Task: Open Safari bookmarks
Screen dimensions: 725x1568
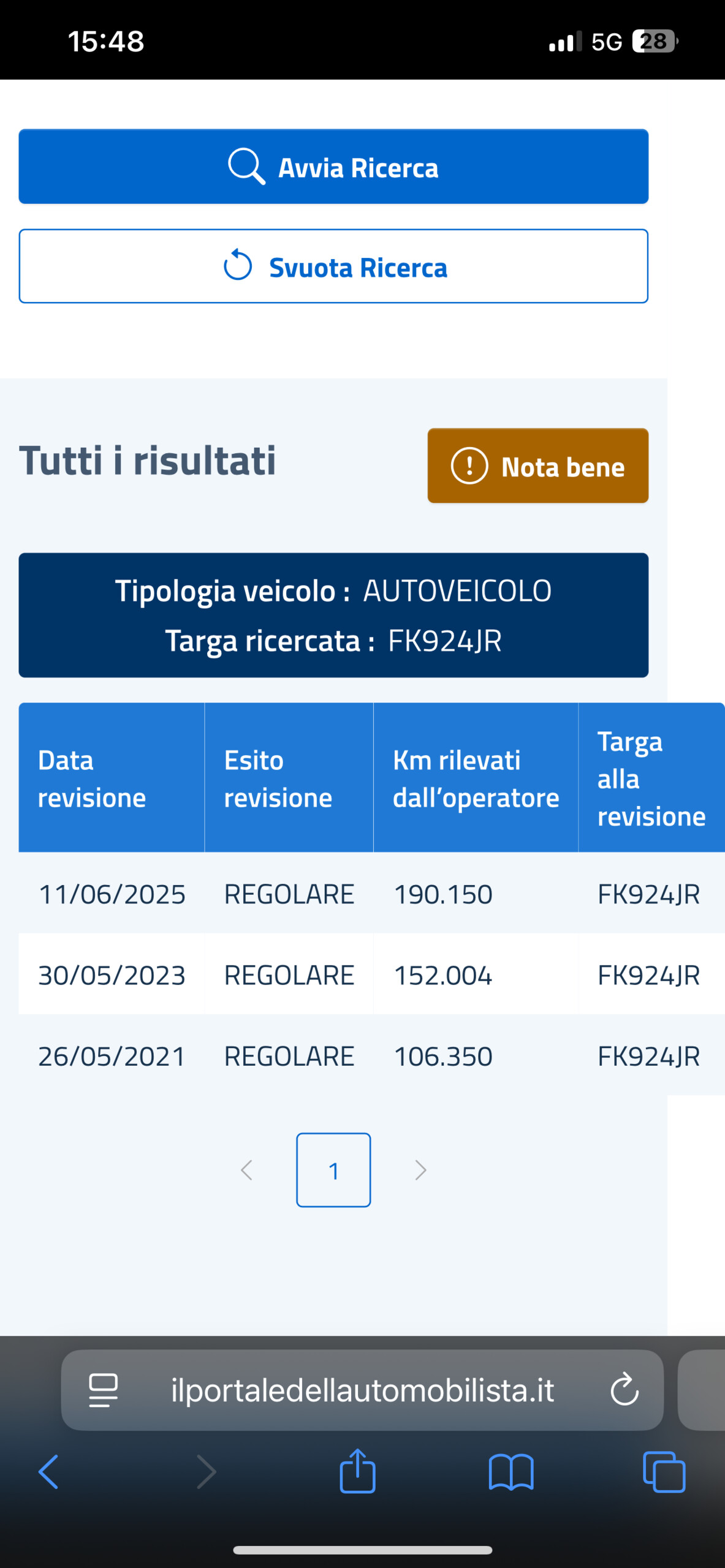Action: tap(511, 1472)
